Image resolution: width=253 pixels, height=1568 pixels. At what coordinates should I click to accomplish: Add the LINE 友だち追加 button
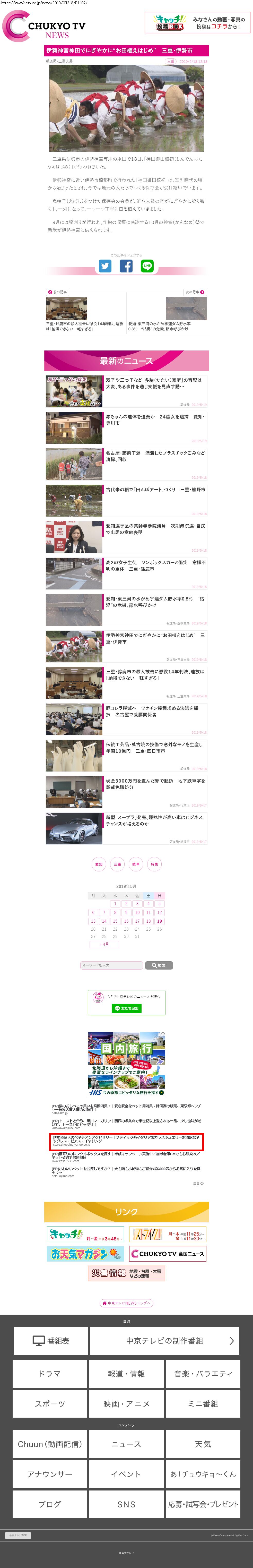(127, 1008)
